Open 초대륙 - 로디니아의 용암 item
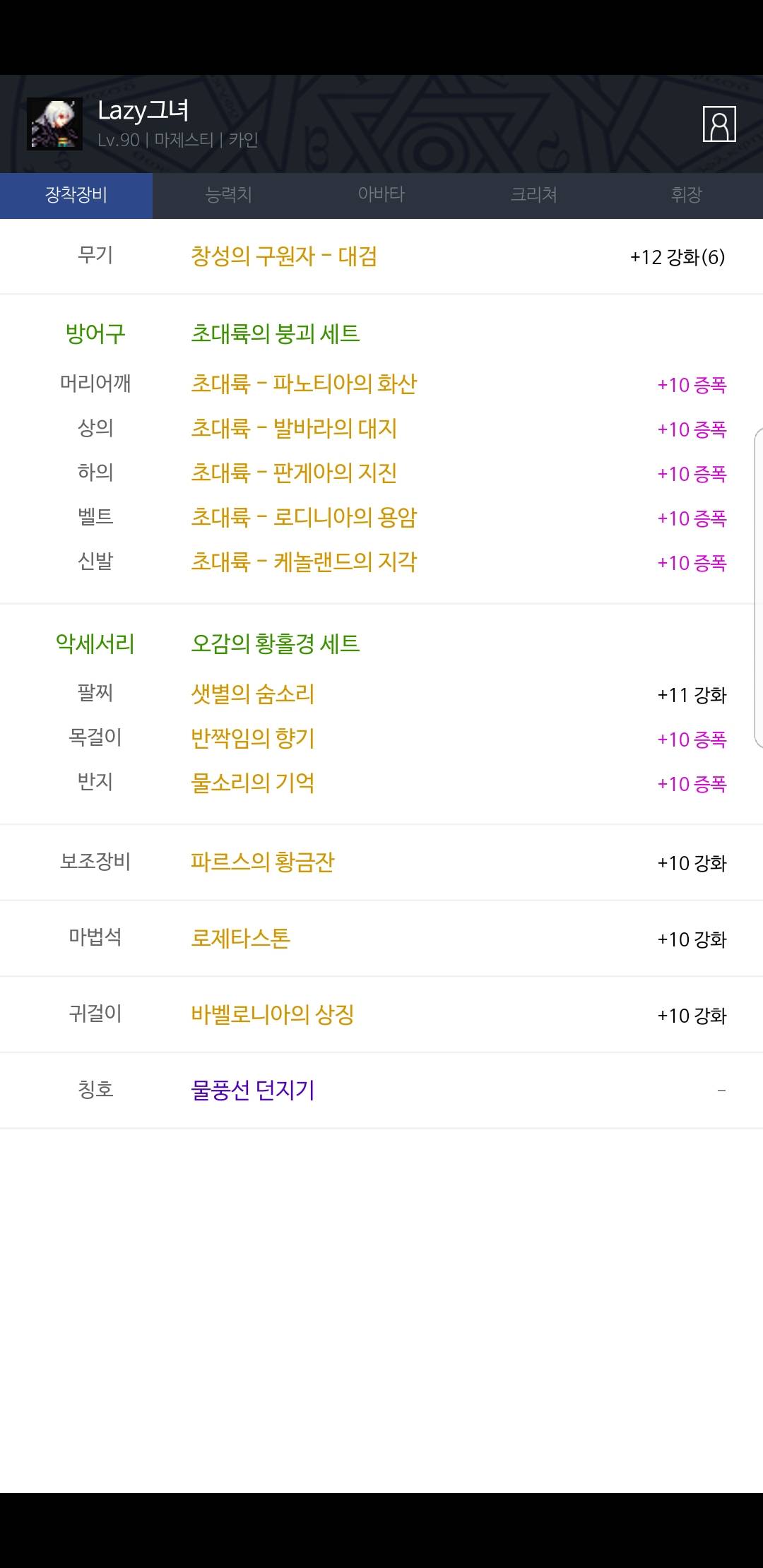 point(304,517)
